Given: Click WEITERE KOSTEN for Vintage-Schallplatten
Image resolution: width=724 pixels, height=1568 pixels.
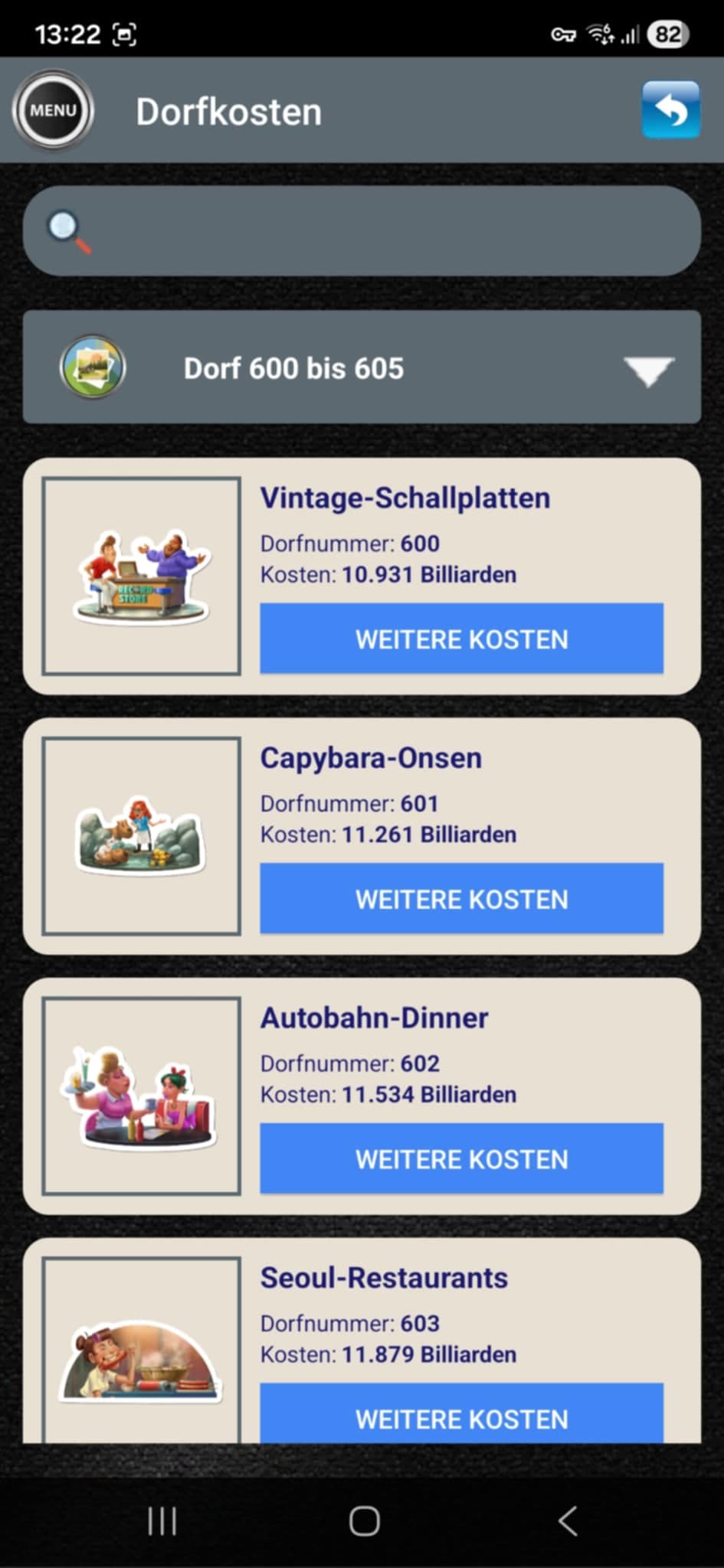Looking at the screenshot, I should click(460, 639).
